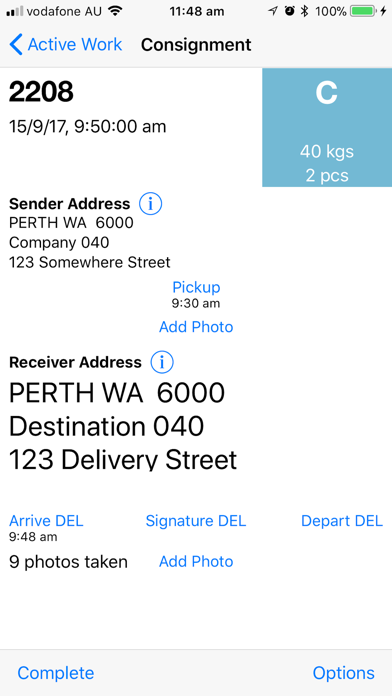Go back to Active Work
This screenshot has height=696, width=392.
pyautogui.click(x=65, y=45)
